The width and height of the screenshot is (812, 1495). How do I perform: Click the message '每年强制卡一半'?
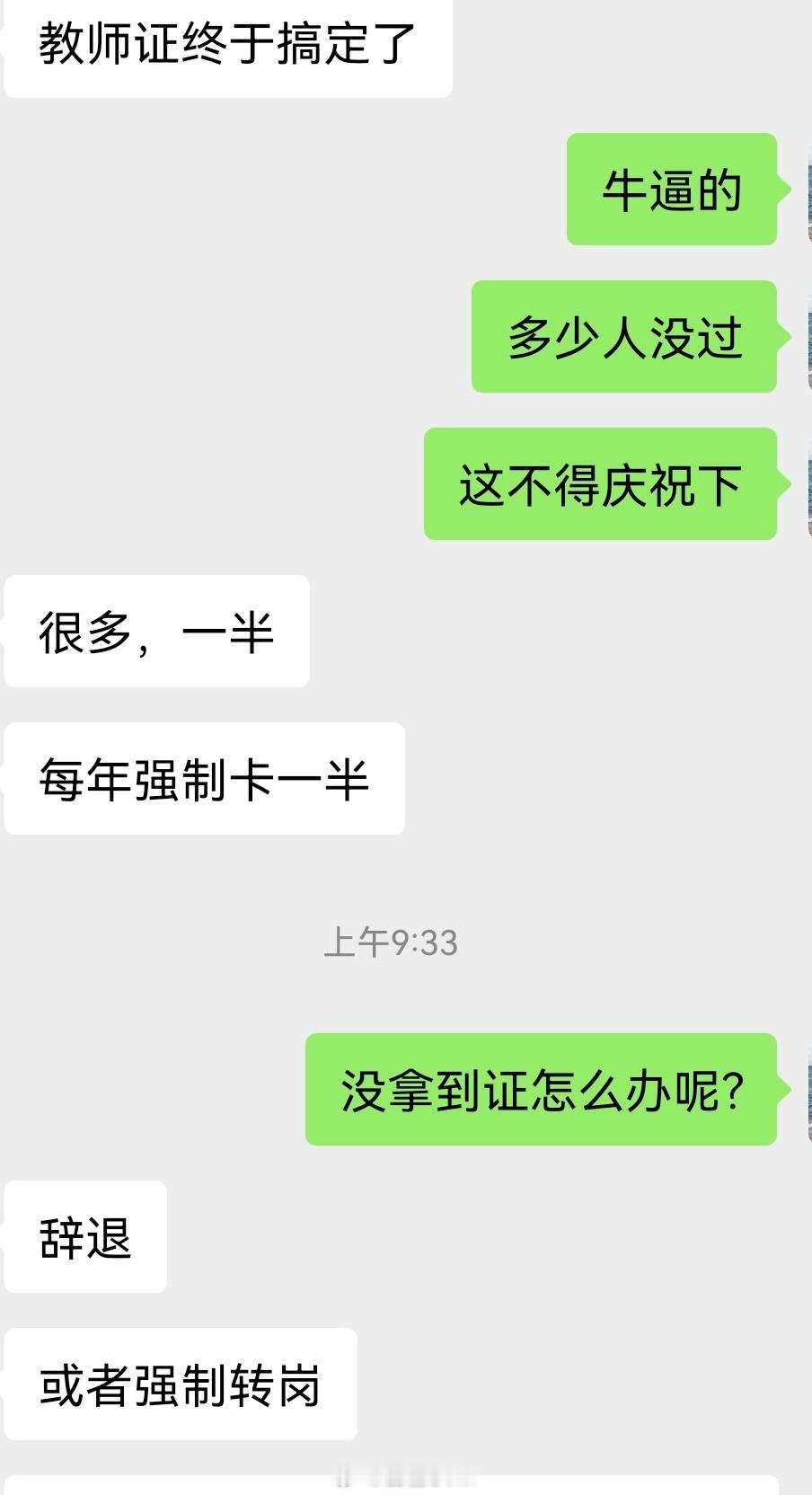(x=205, y=778)
